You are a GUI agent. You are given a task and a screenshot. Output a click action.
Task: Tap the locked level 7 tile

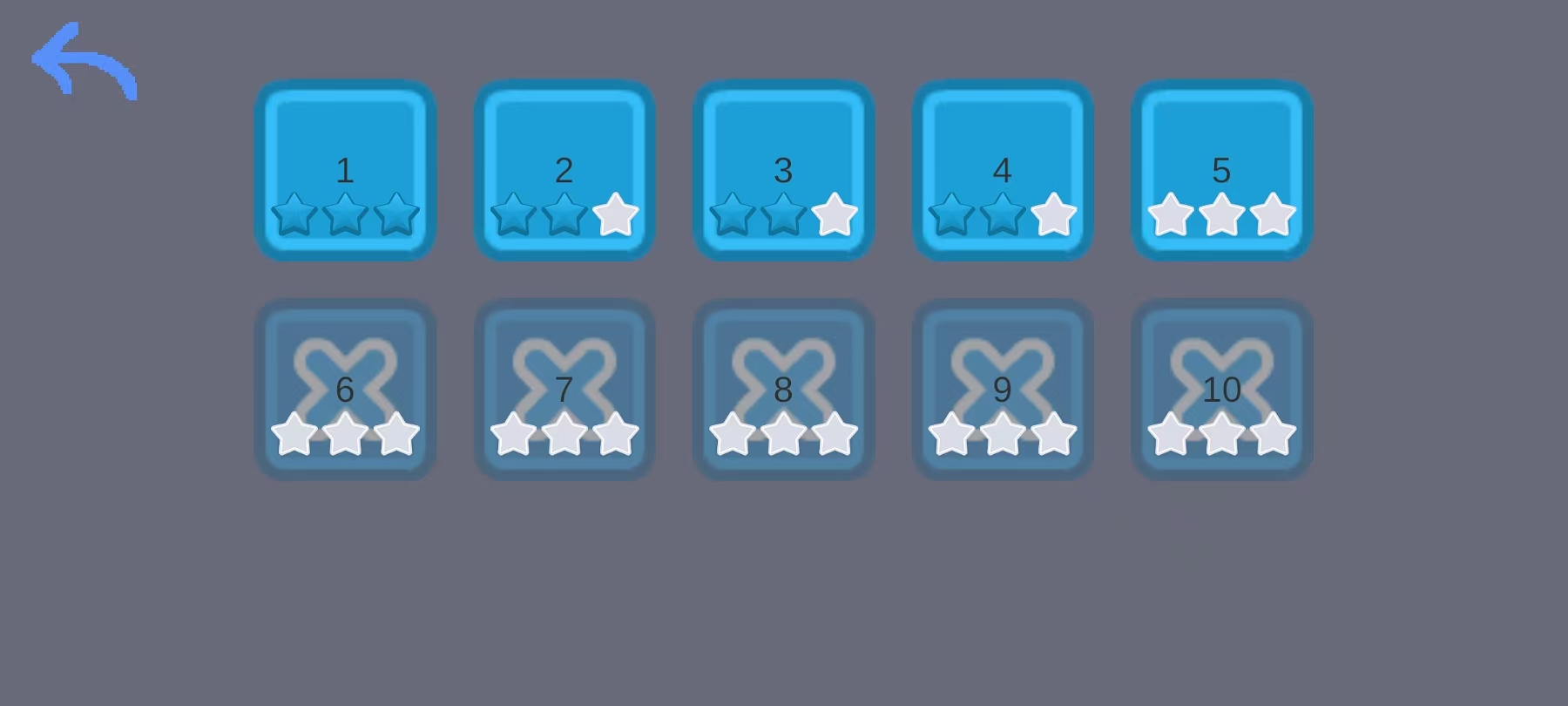(x=564, y=389)
